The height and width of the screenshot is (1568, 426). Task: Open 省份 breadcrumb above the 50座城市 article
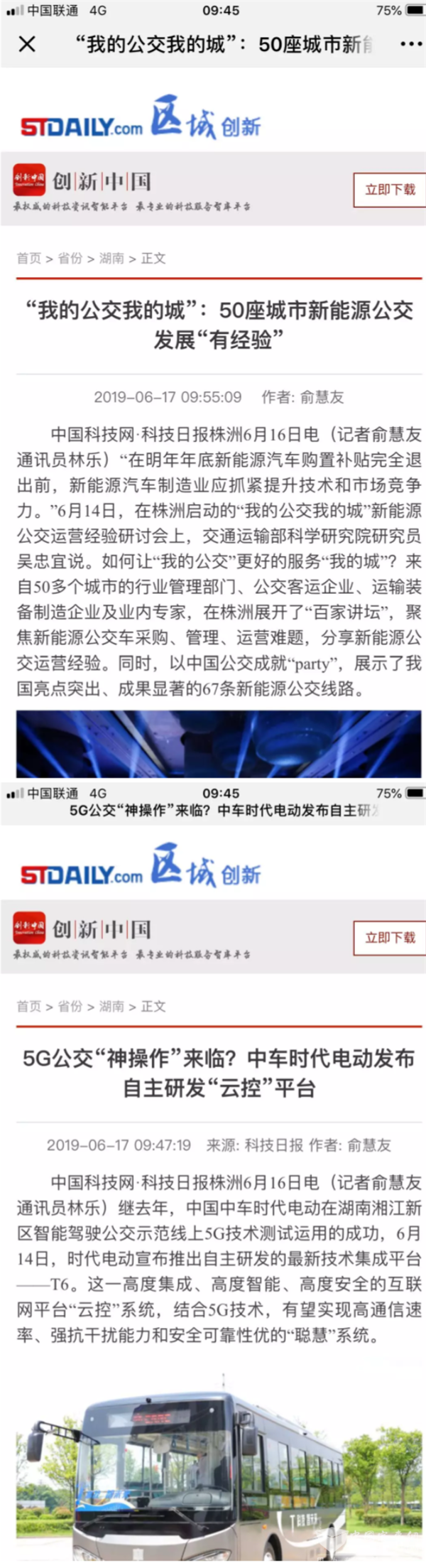click(70, 258)
